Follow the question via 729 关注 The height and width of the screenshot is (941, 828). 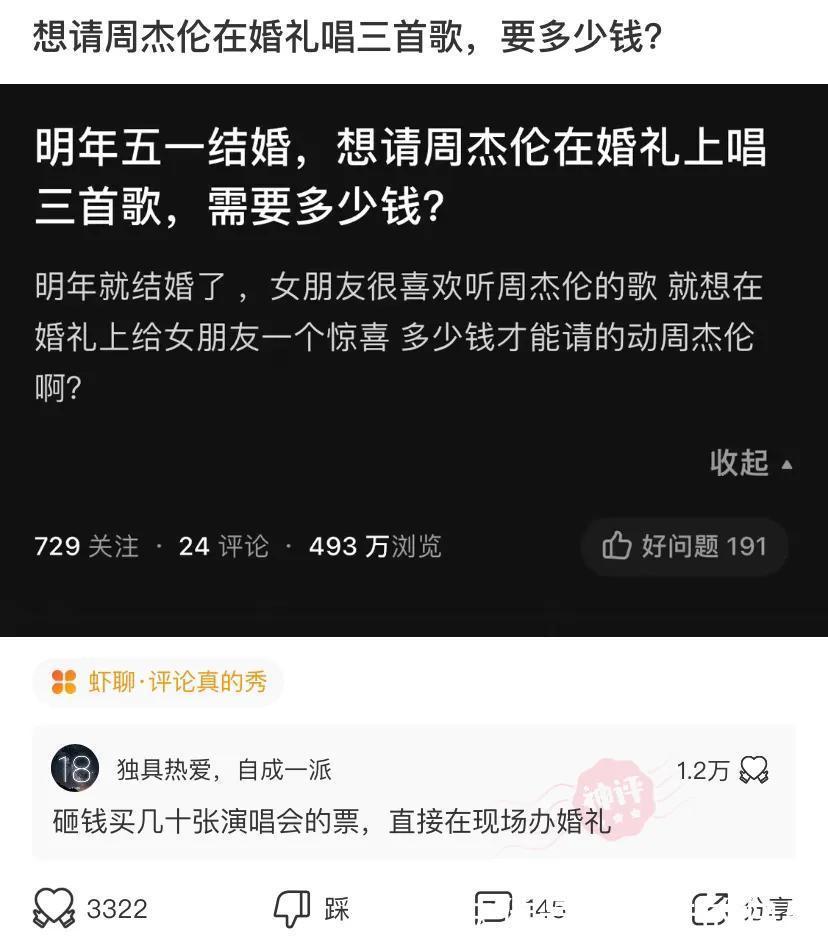pos(88,546)
